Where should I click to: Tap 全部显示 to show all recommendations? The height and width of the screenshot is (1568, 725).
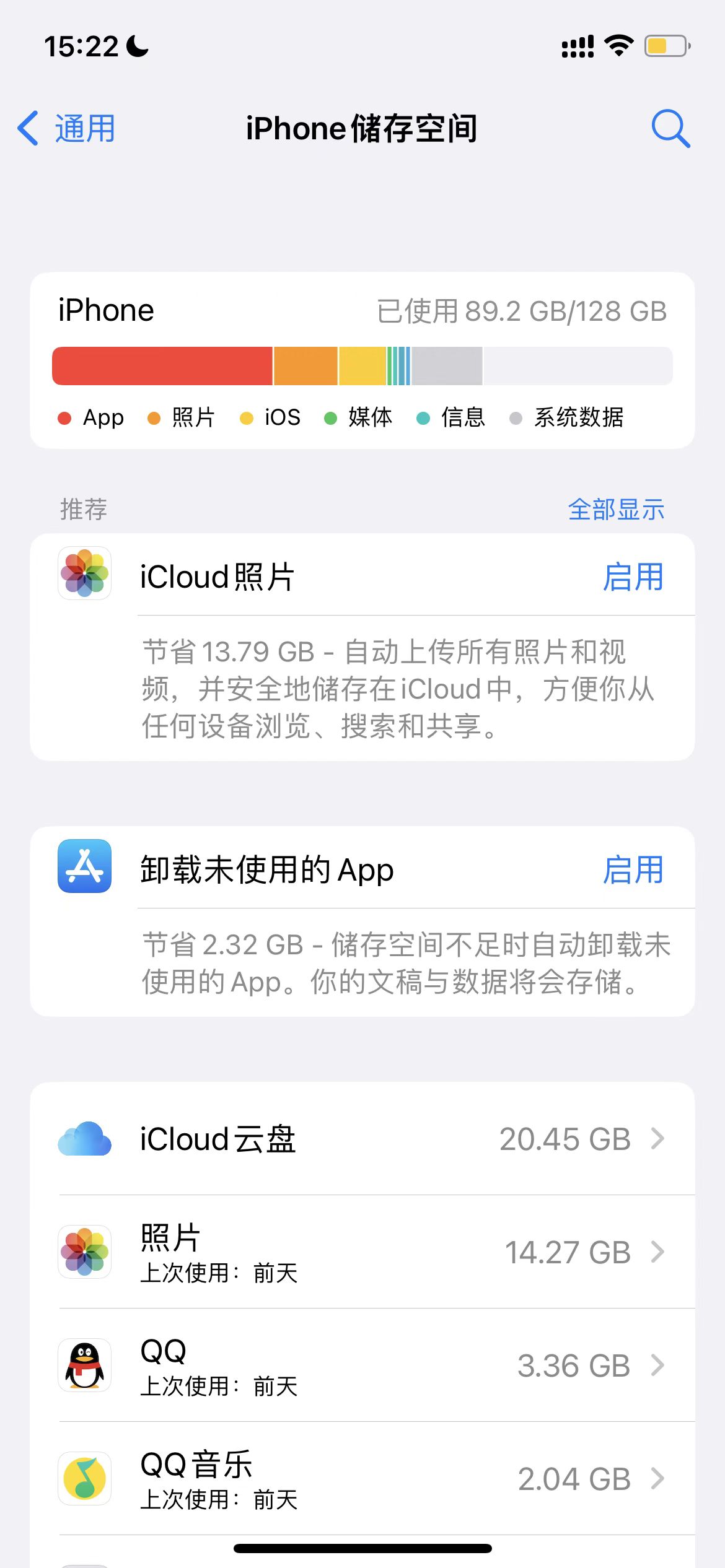pyautogui.click(x=616, y=510)
